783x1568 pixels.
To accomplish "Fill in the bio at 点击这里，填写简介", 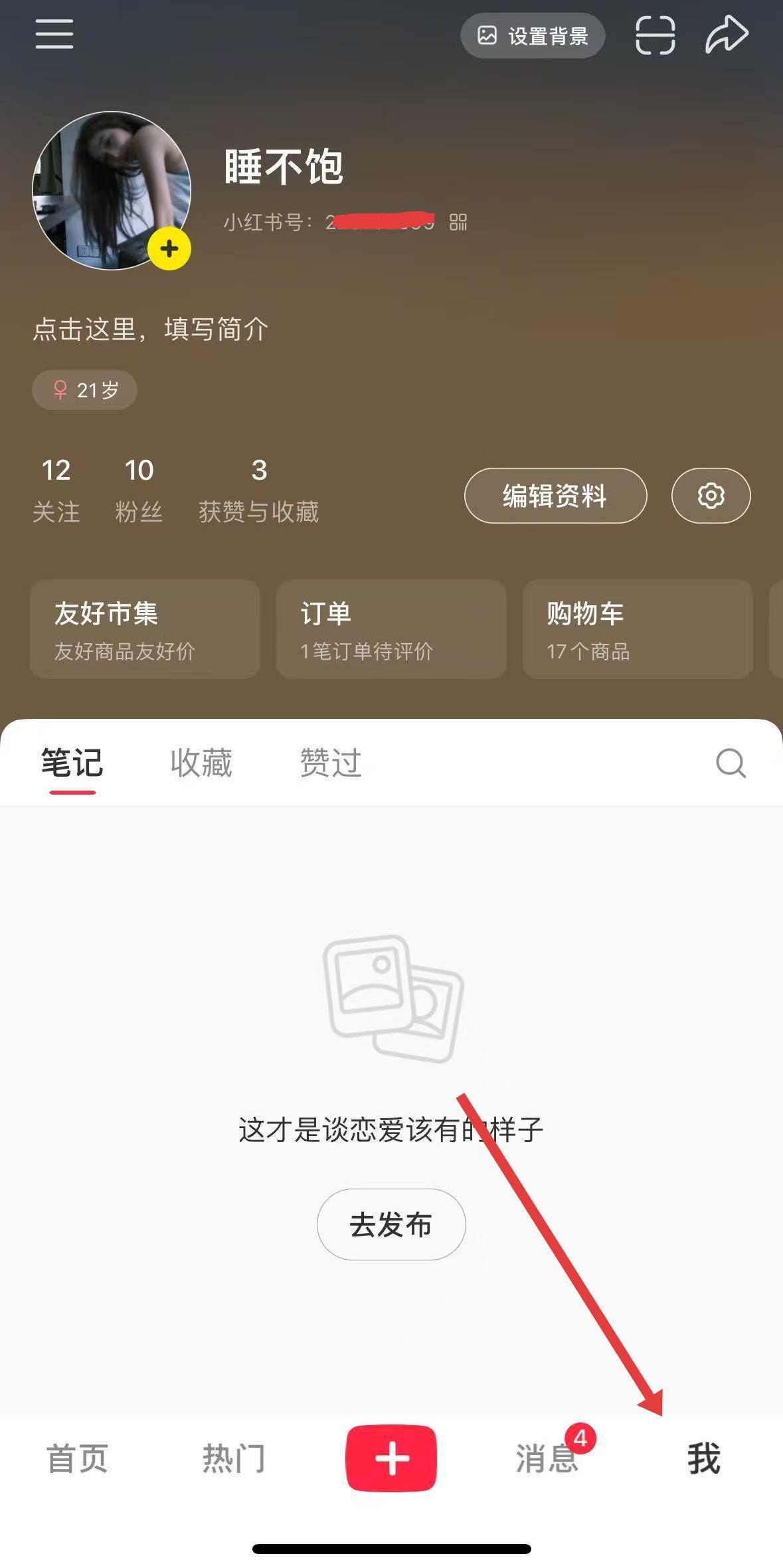I will click(x=151, y=329).
